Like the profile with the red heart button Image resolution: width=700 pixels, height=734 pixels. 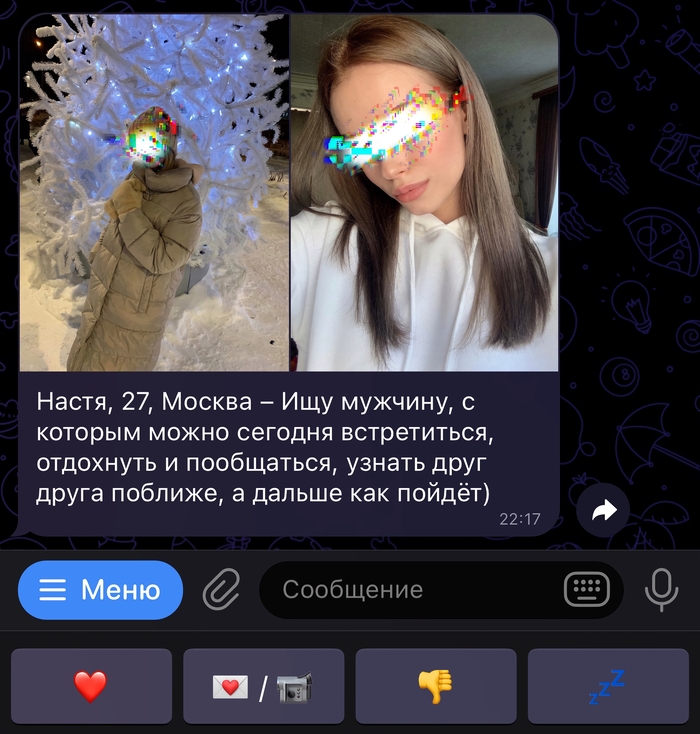(x=91, y=686)
